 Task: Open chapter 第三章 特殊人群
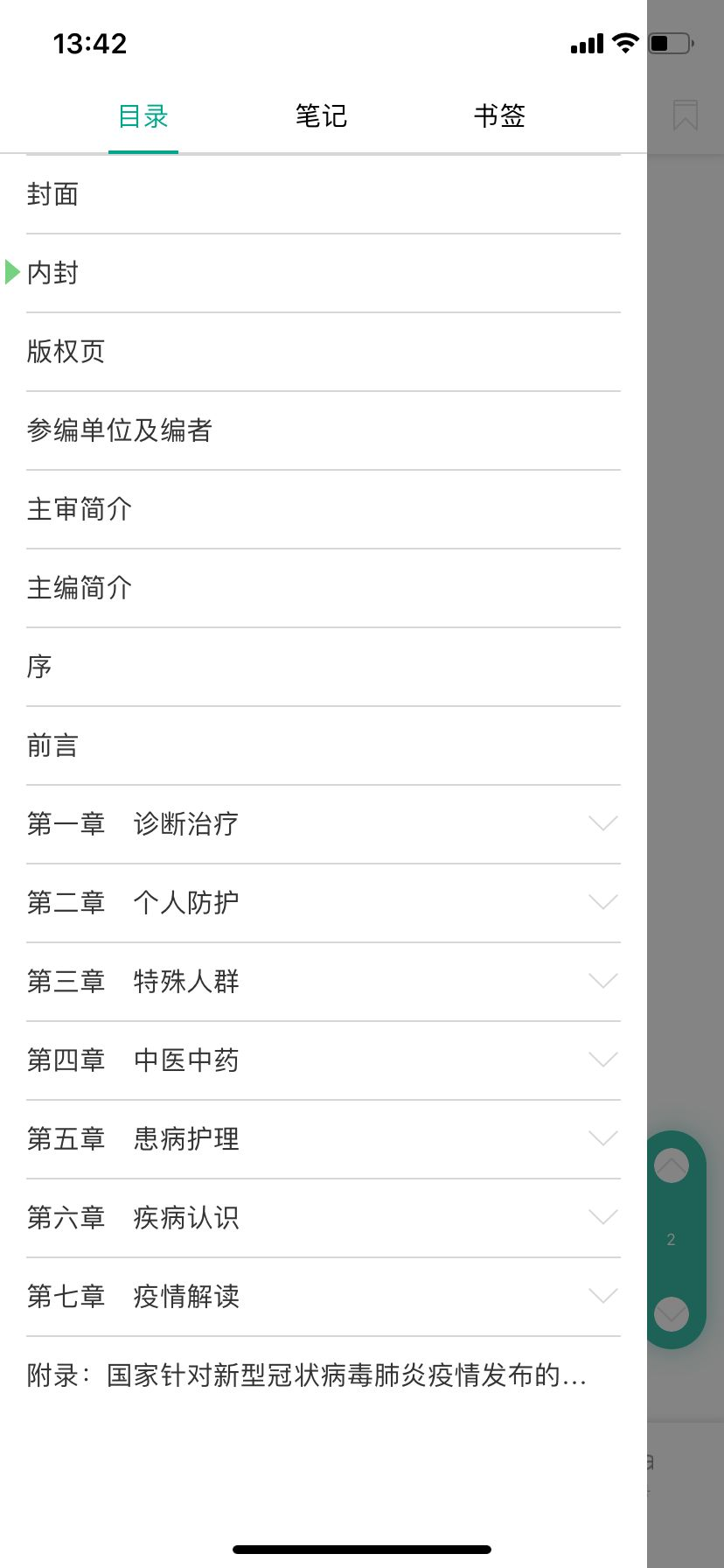(x=133, y=982)
